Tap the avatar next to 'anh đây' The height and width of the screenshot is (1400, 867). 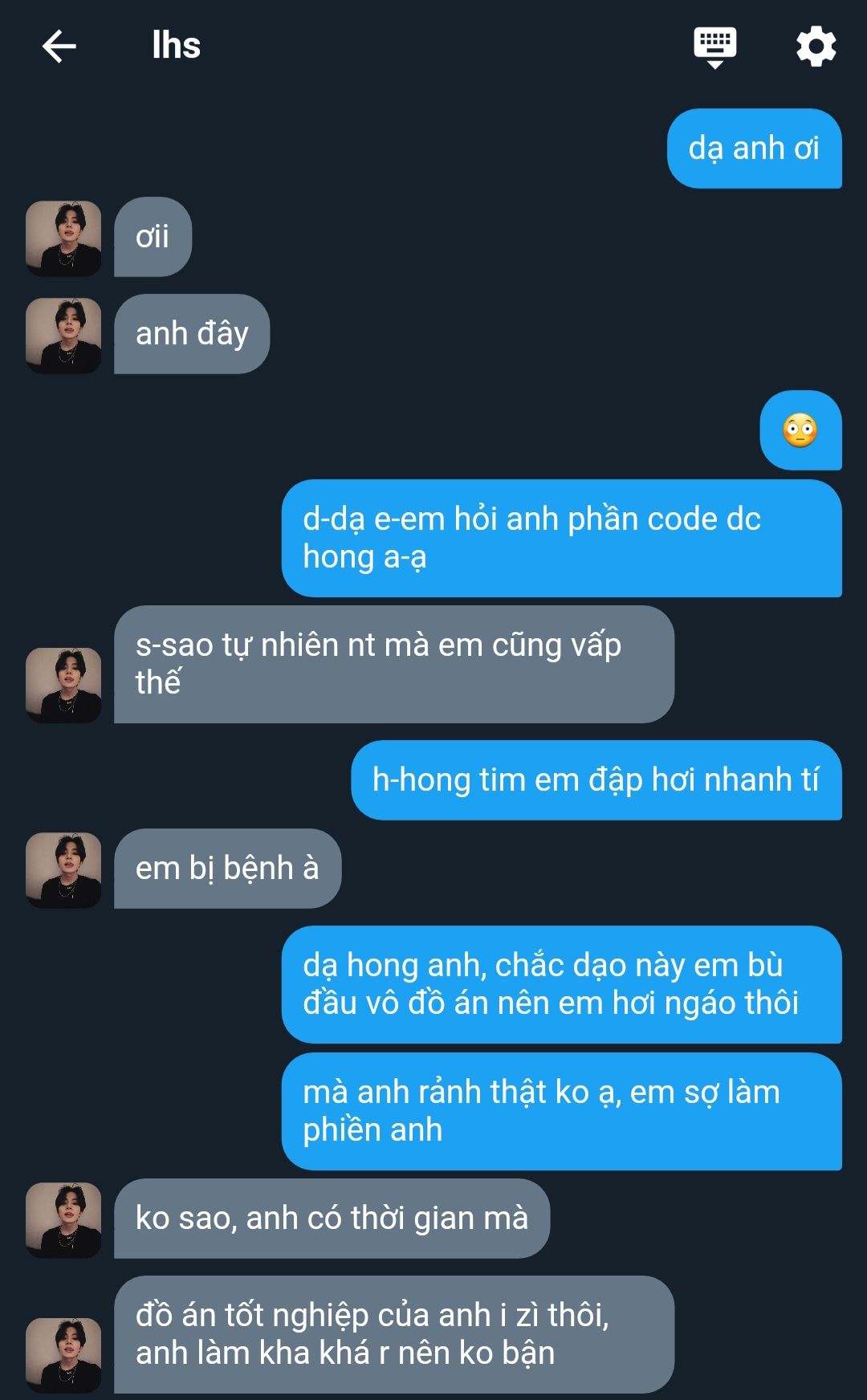click(x=63, y=336)
